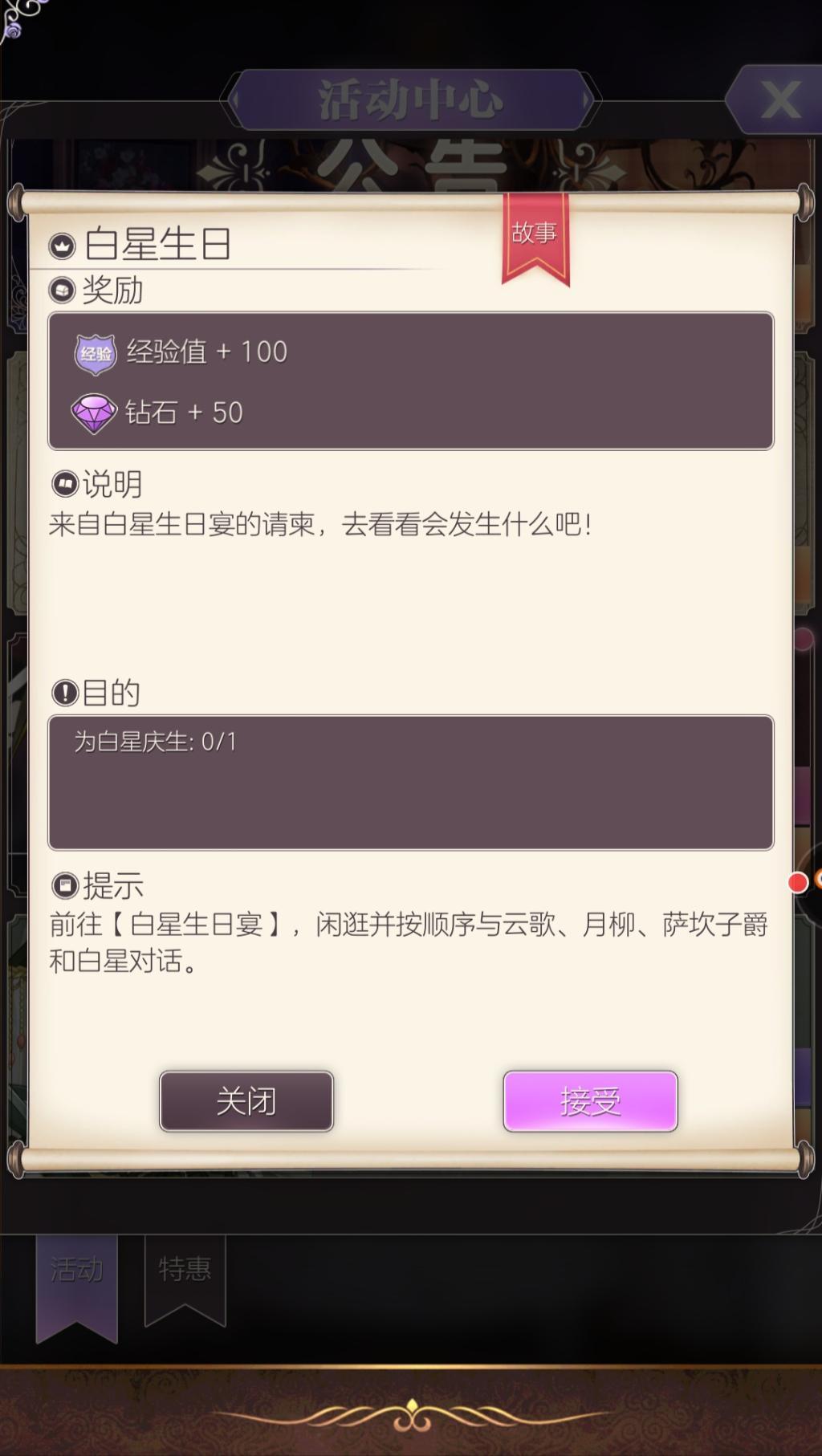Switch to the 特惠 tab
The width and height of the screenshot is (822, 1456).
pos(185,1271)
